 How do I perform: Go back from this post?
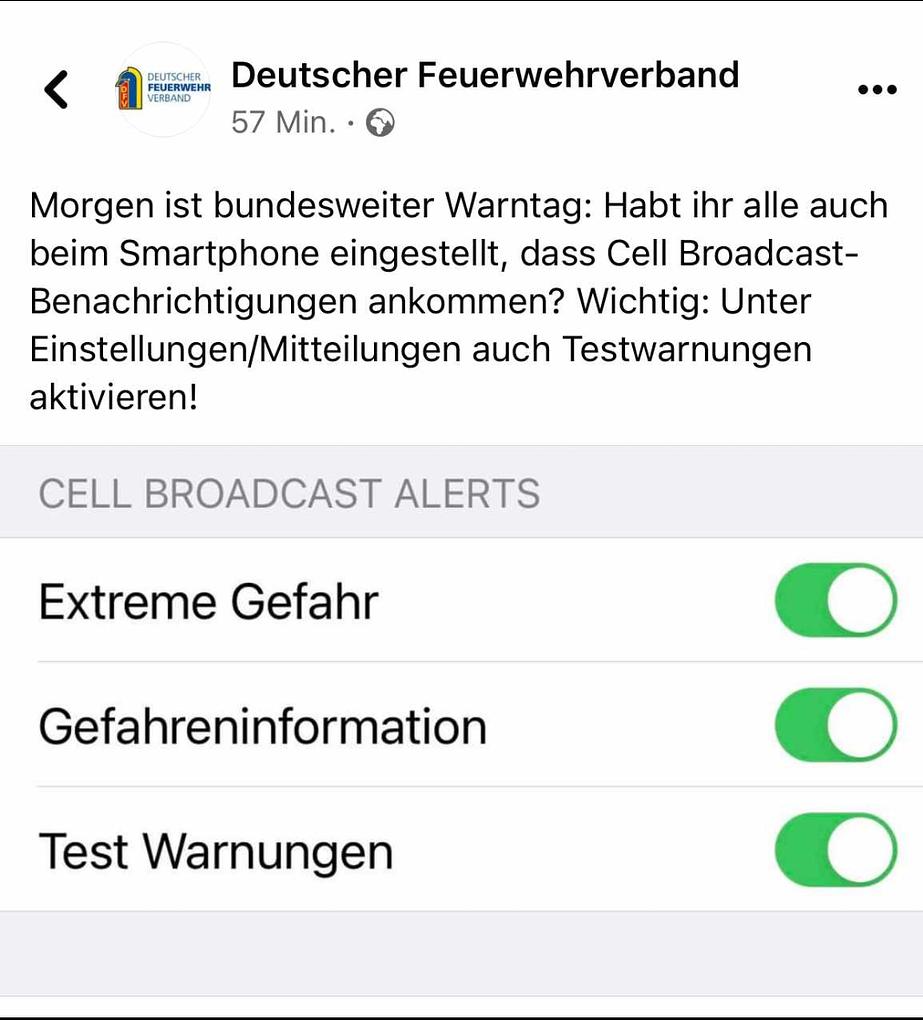tap(57, 89)
